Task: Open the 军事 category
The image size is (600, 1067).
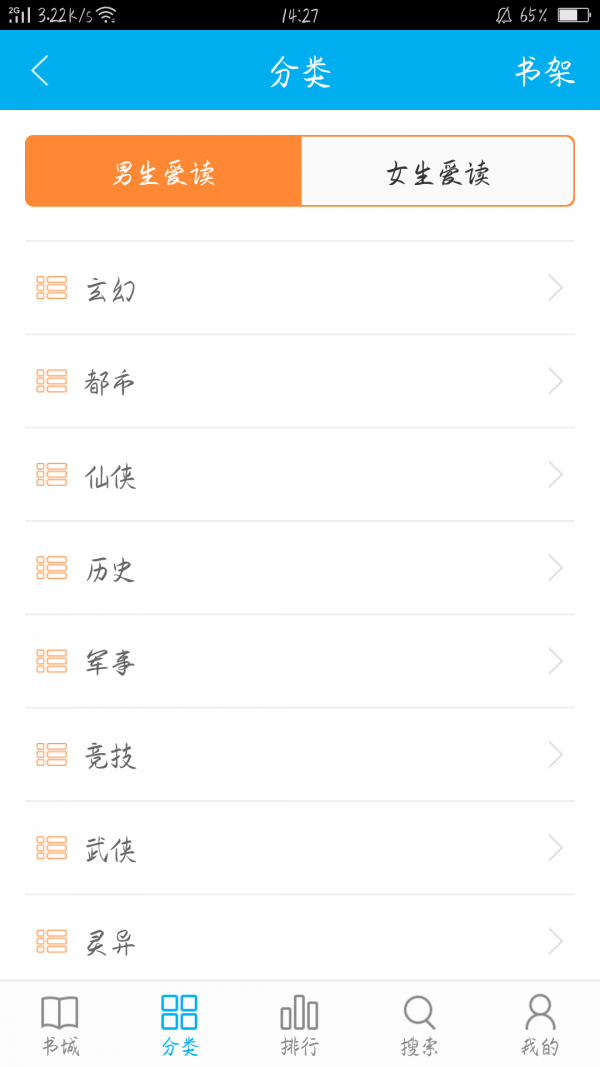Action: click(x=300, y=662)
